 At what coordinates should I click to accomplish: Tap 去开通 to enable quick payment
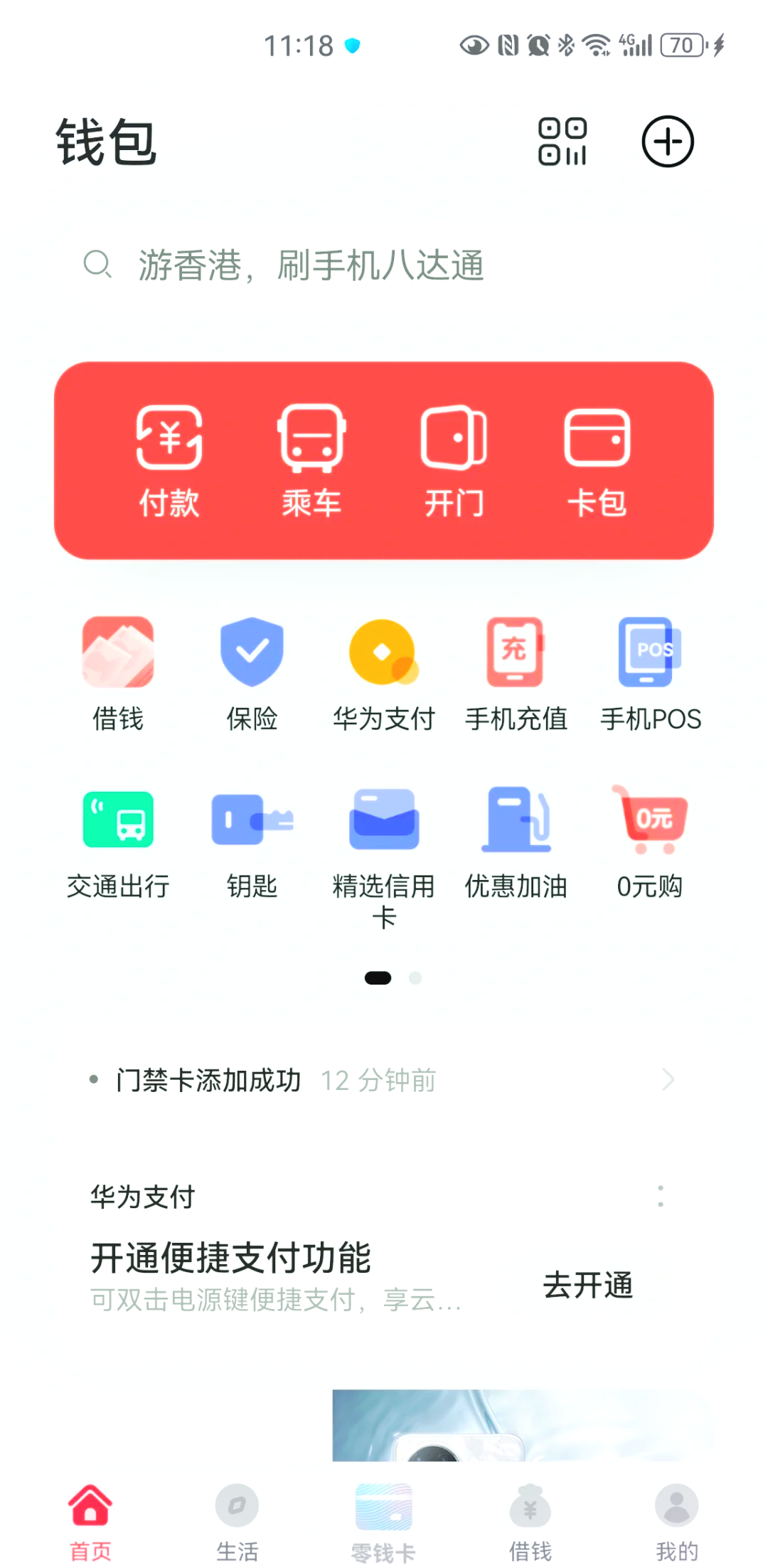click(588, 1285)
